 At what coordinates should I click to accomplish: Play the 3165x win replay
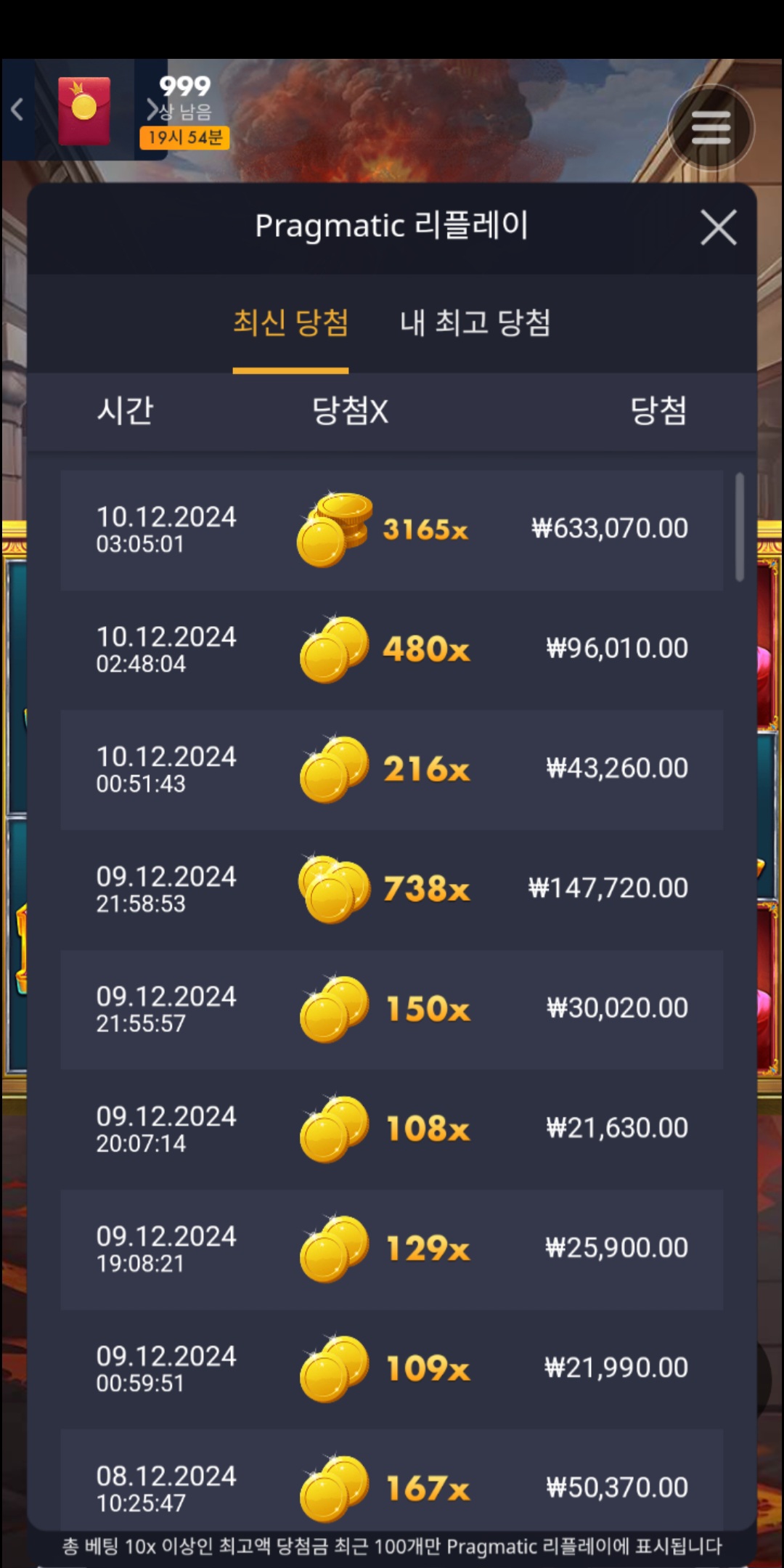392,529
